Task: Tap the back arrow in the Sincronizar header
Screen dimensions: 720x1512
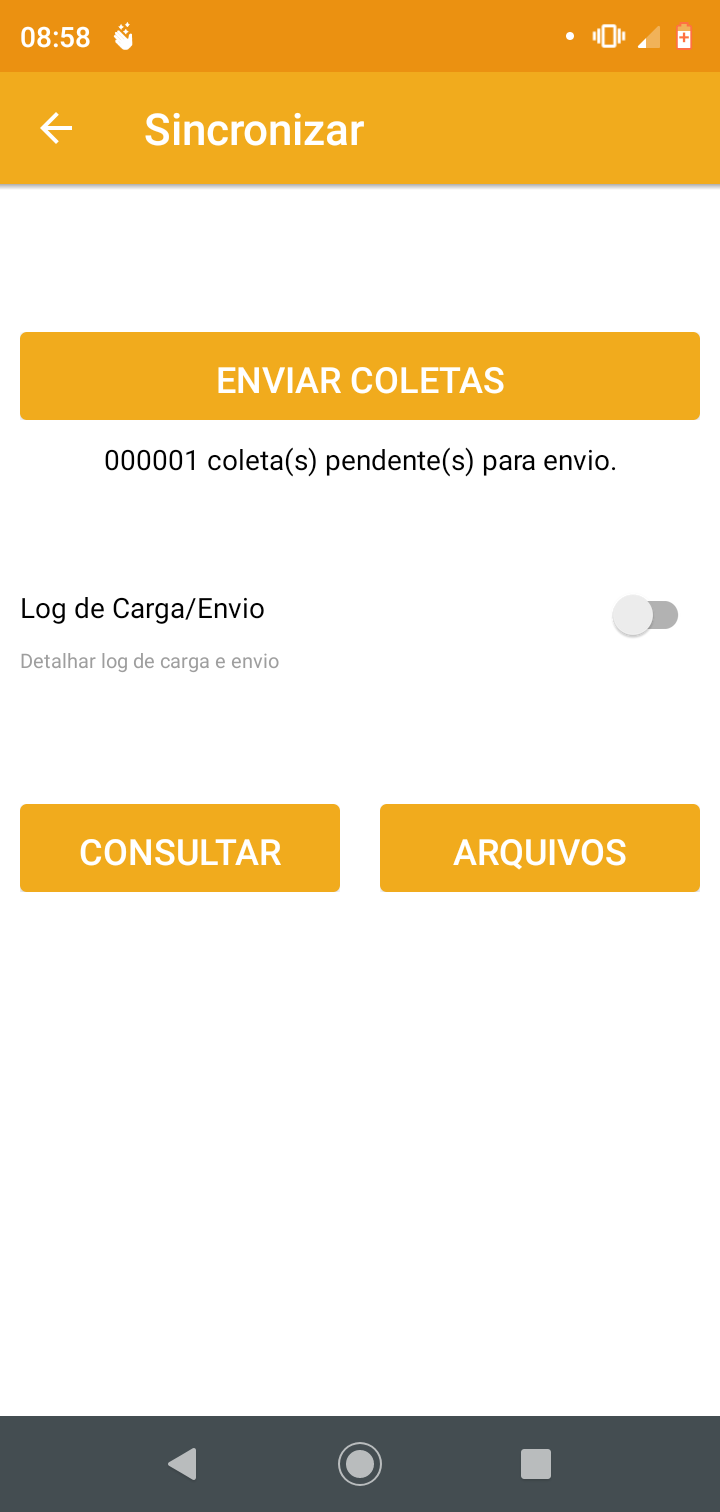Action: (x=55, y=128)
